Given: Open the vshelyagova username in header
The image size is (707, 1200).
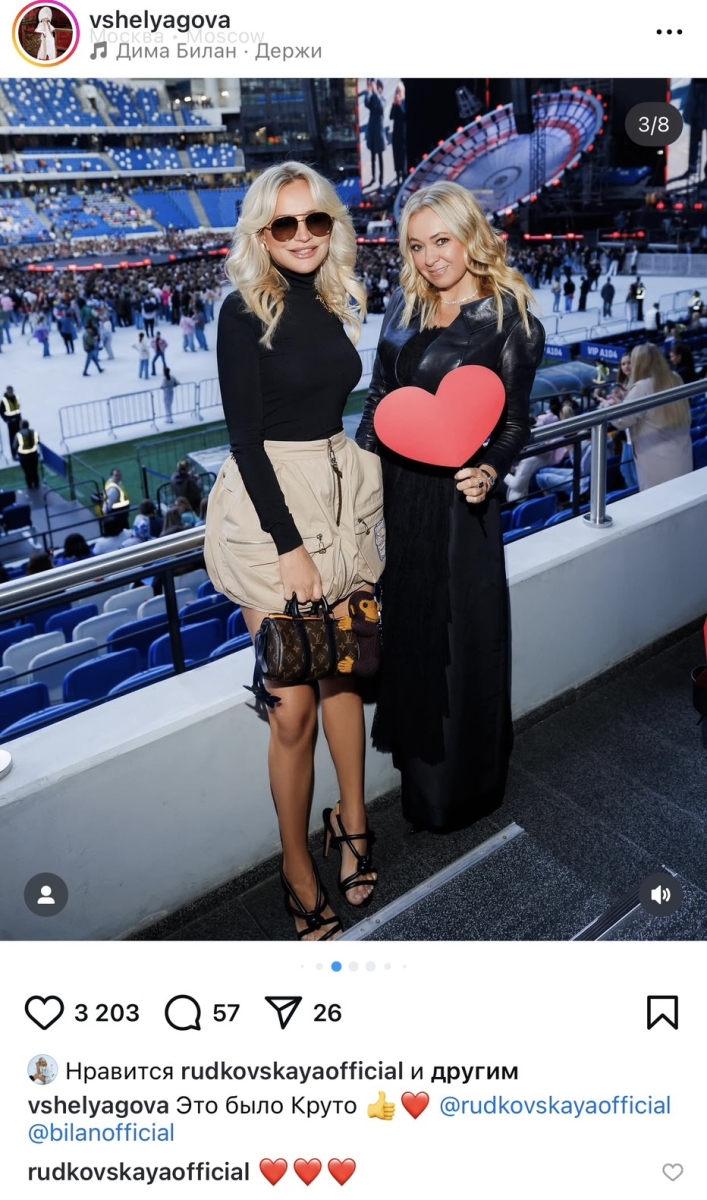Looking at the screenshot, I should tap(159, 20).
